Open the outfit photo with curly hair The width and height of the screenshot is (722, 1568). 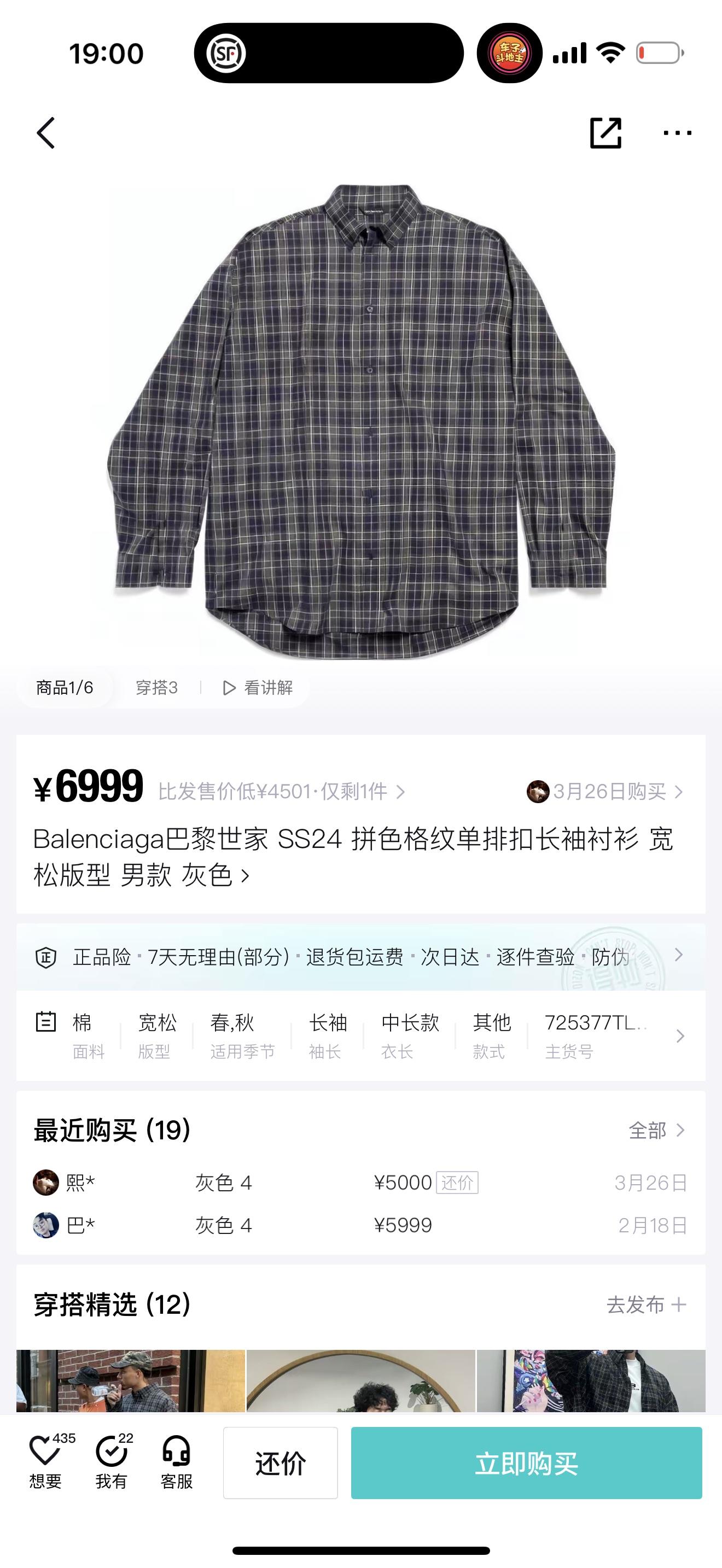point(360,1380)
